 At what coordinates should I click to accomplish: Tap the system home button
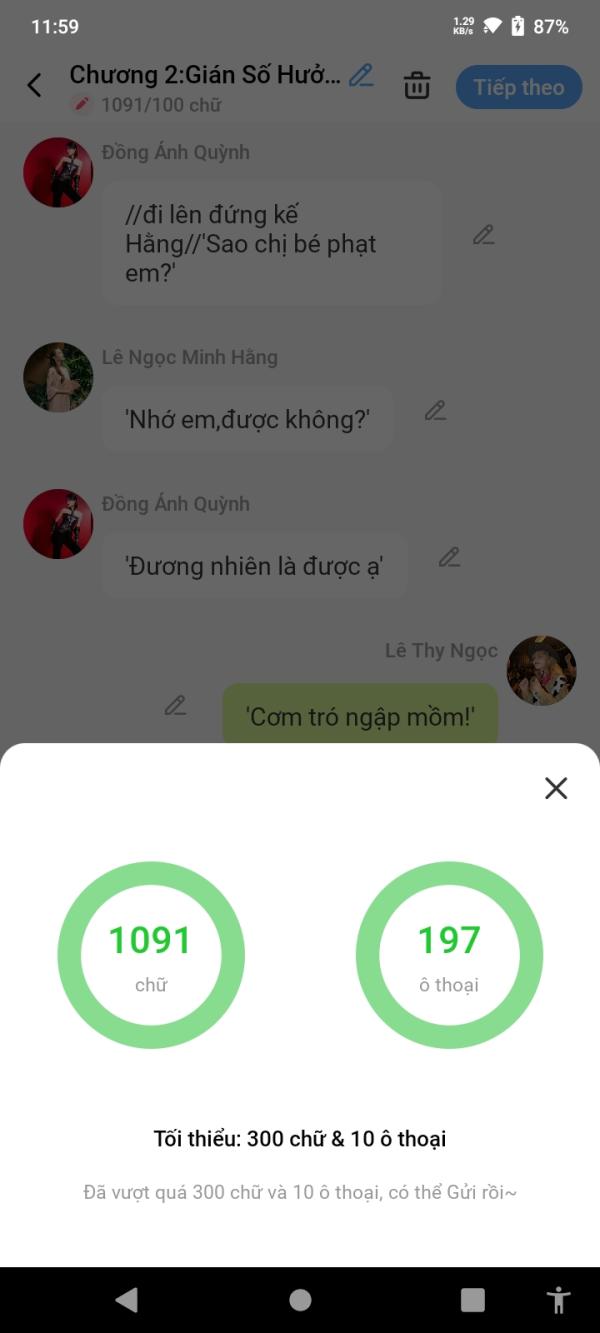point(300,1299)
